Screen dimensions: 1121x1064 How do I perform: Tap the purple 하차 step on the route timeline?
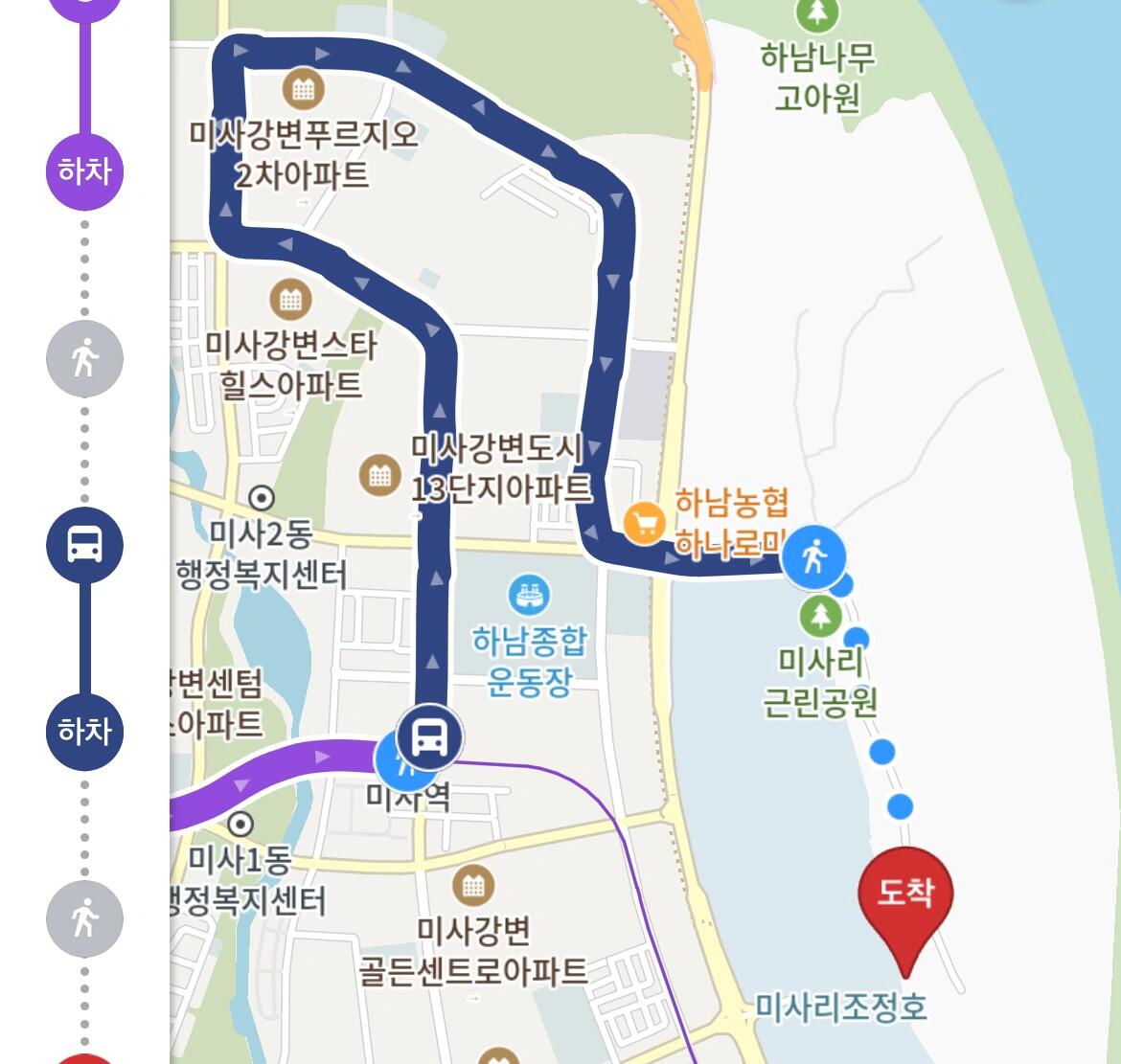click(x=84, y=171)
